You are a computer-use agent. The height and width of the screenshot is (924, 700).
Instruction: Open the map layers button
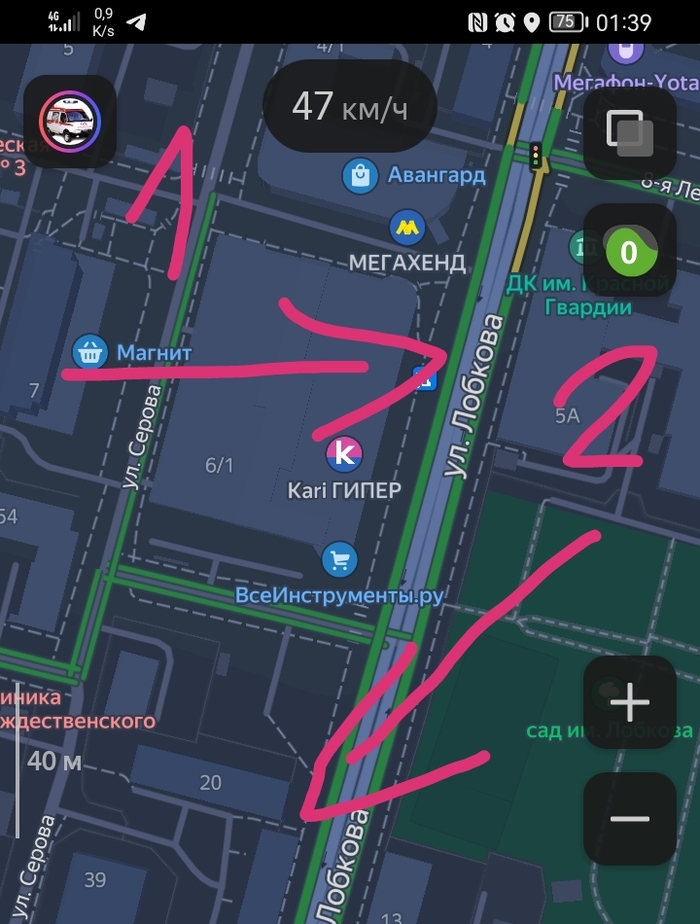pyautogui.click(x=629, y=133)
